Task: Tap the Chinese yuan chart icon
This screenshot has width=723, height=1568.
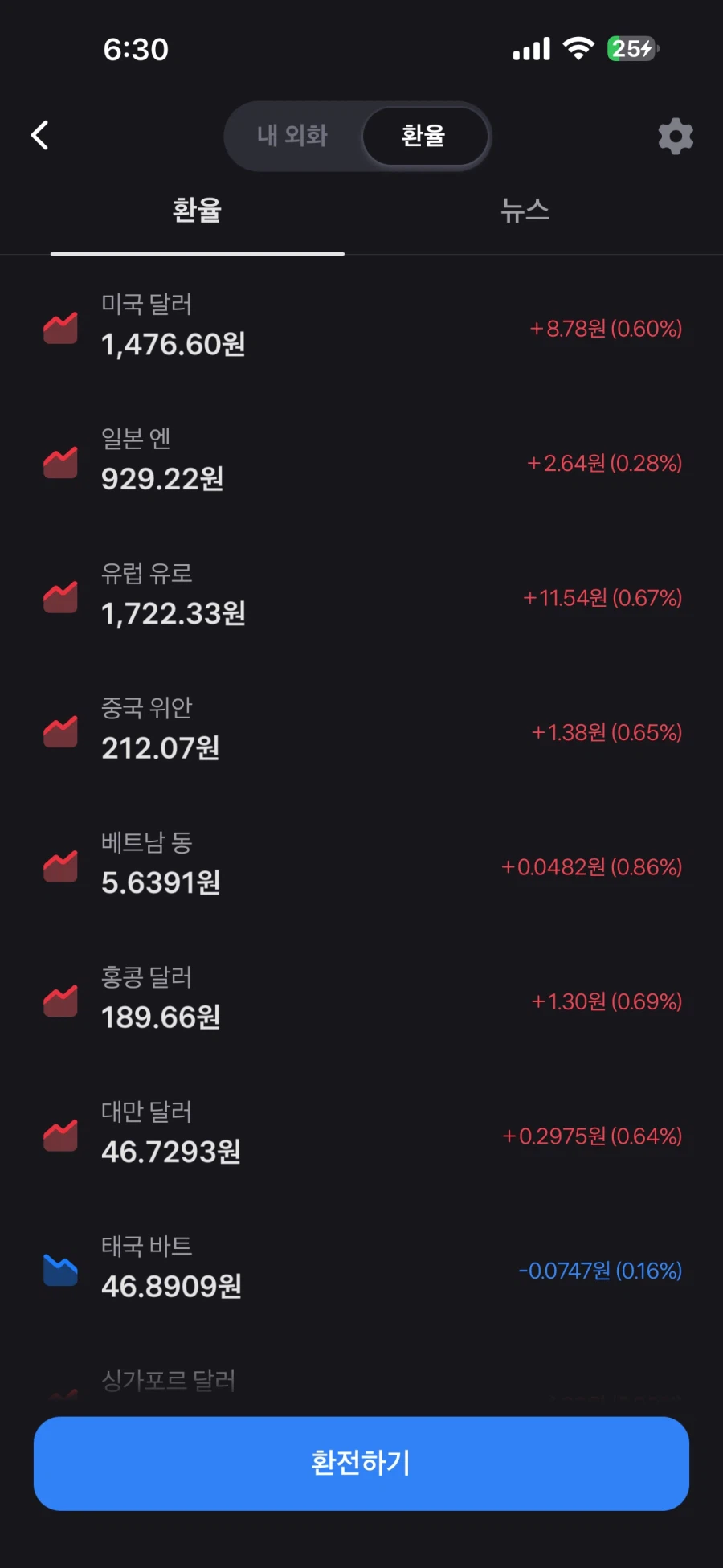Action: (59, 731)
